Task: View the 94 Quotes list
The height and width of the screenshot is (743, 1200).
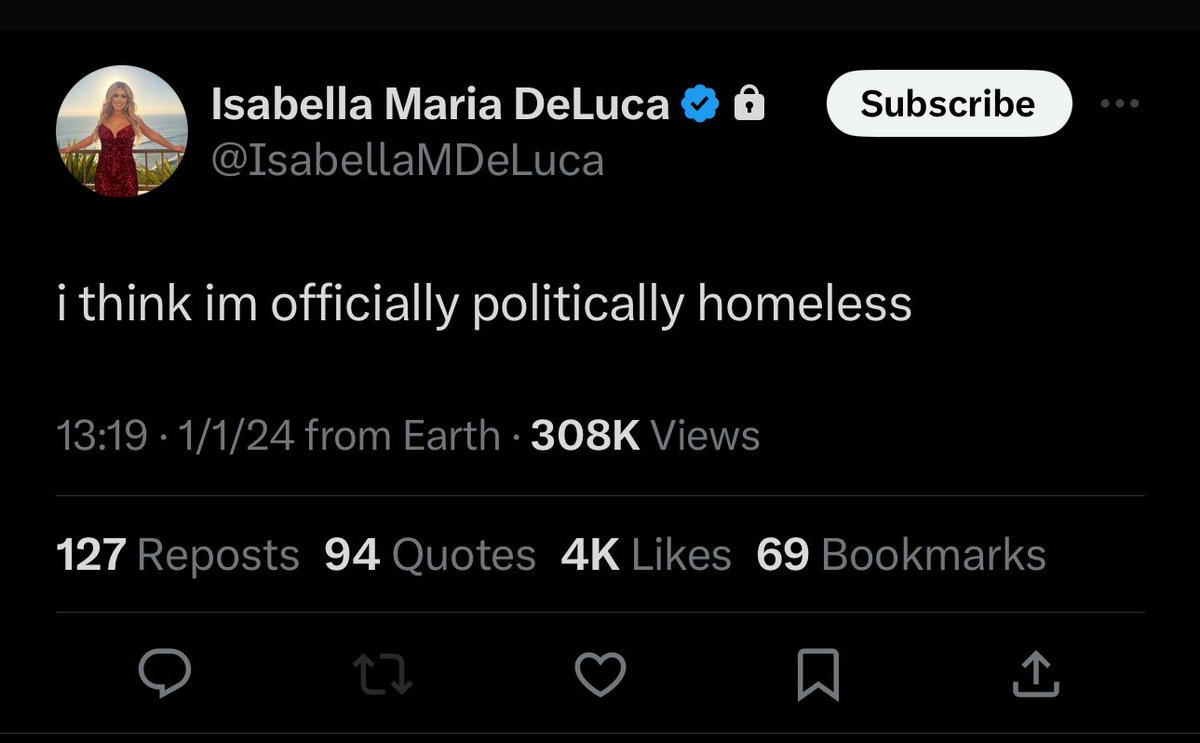Action: point(430,555)
